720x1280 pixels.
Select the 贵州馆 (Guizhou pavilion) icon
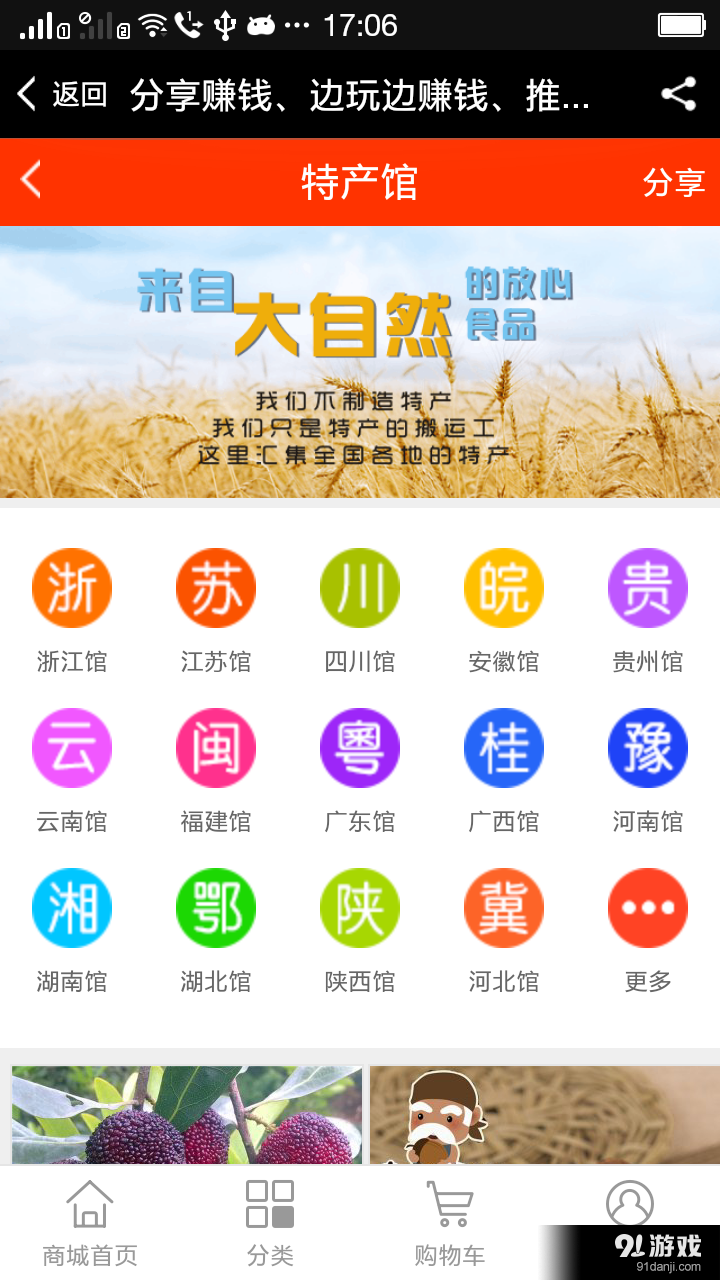[x=648, y=588]
